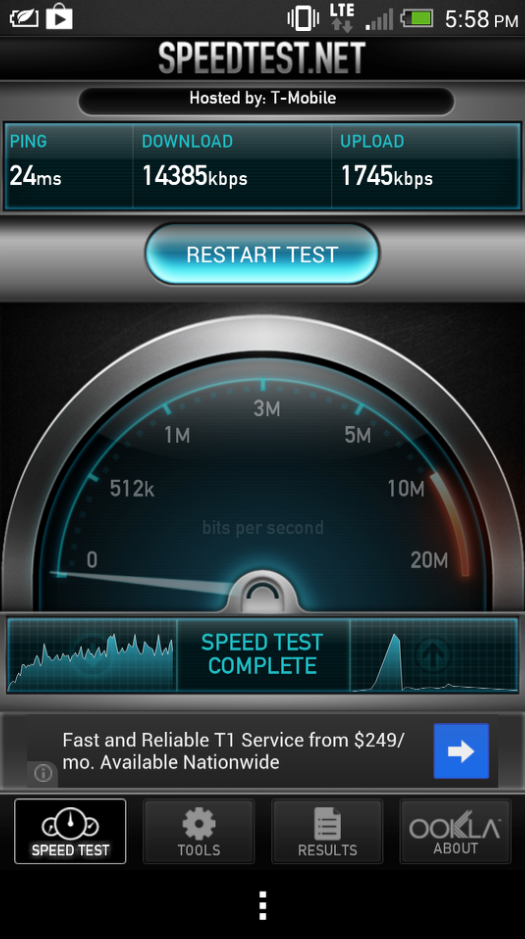Switch to the Results tab
This screenshot has width=525, height=939.
pos(327,831)
